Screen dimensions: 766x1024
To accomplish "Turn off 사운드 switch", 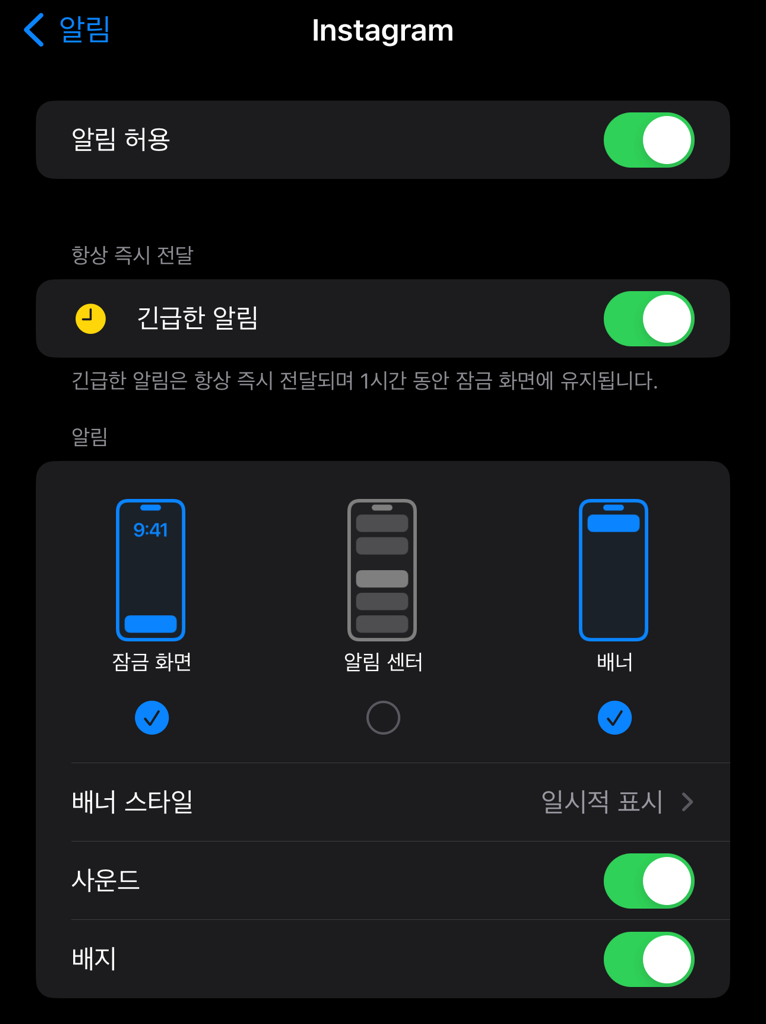I will click(x=648, y=881).
